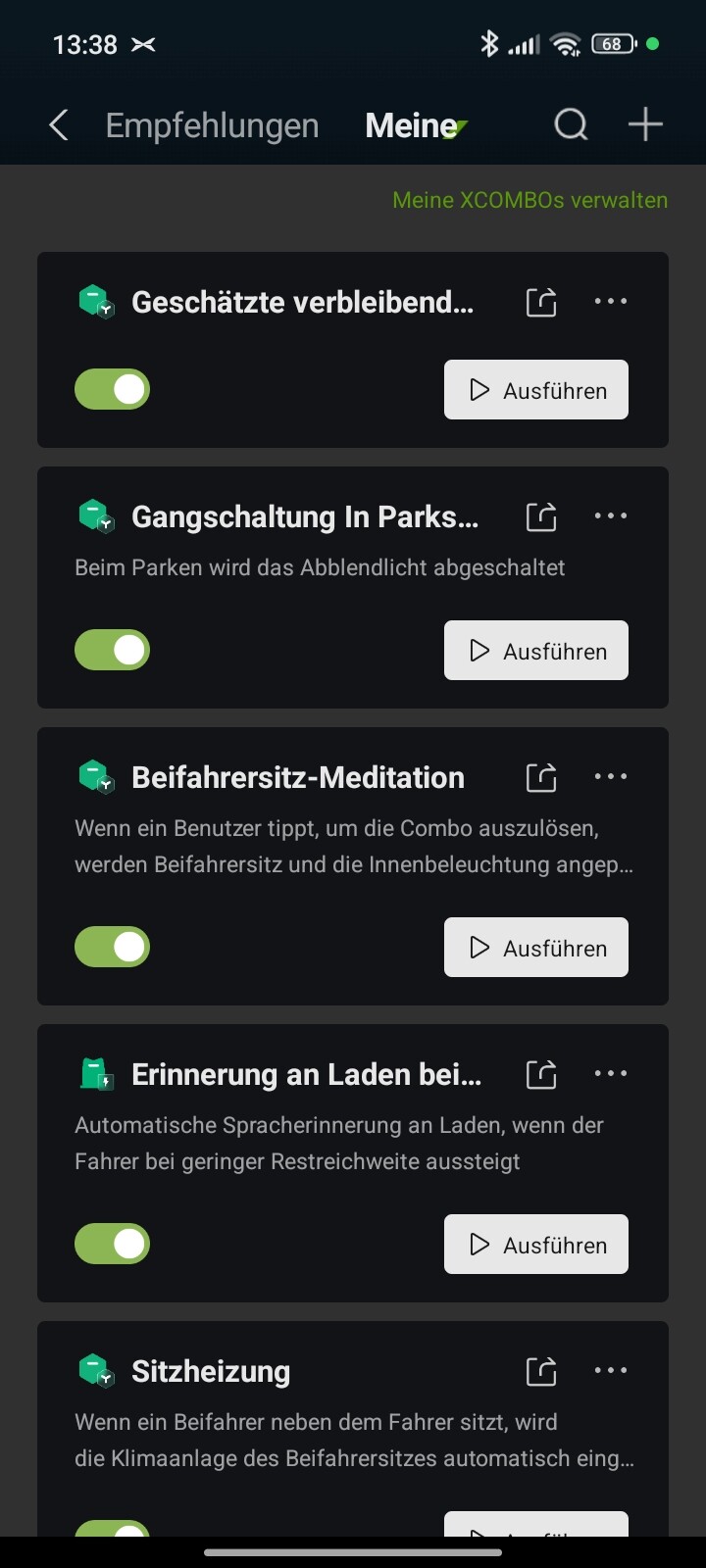The image size is (706, 1568).
Task: Go back with the arrow icon
Action: (x=59, y=125)
